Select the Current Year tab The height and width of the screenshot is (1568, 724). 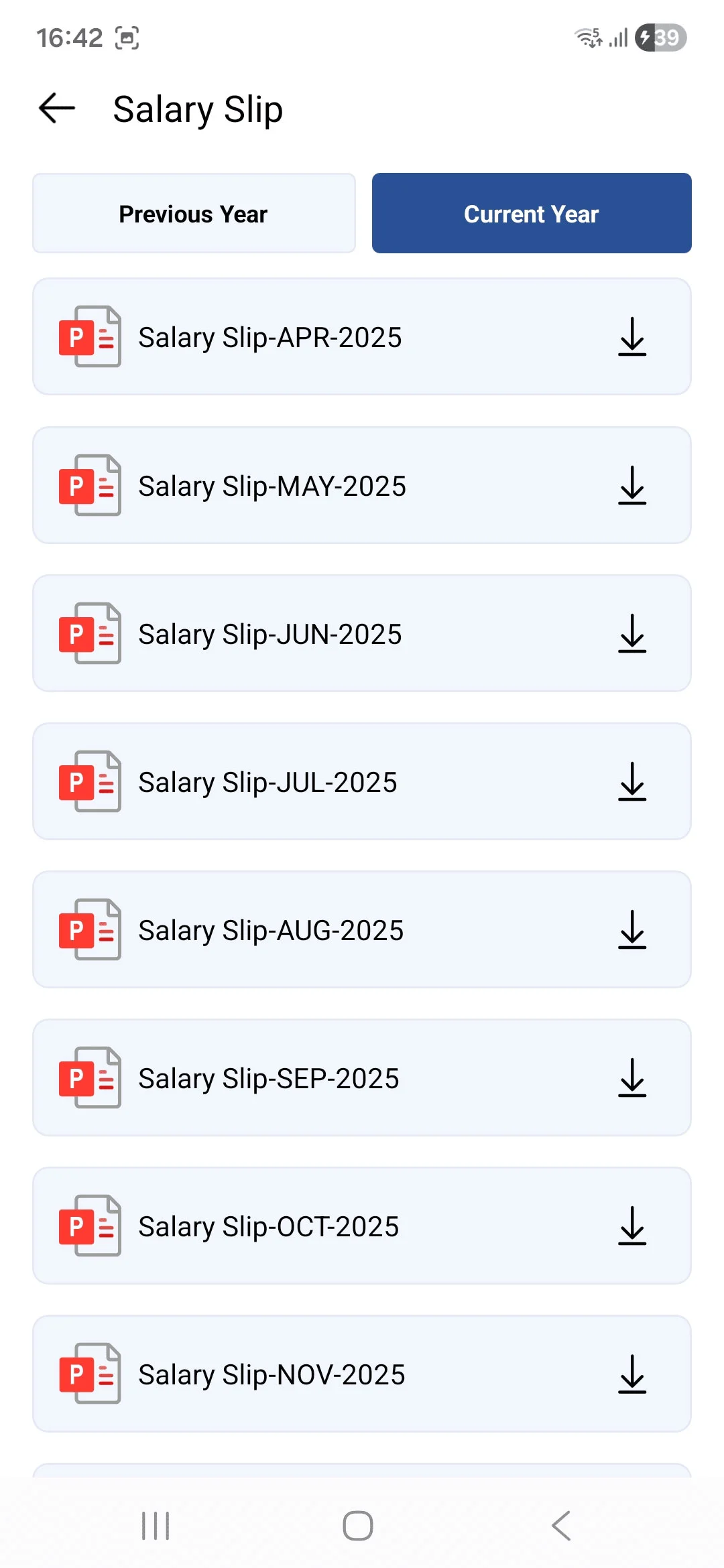coord(532,214)
